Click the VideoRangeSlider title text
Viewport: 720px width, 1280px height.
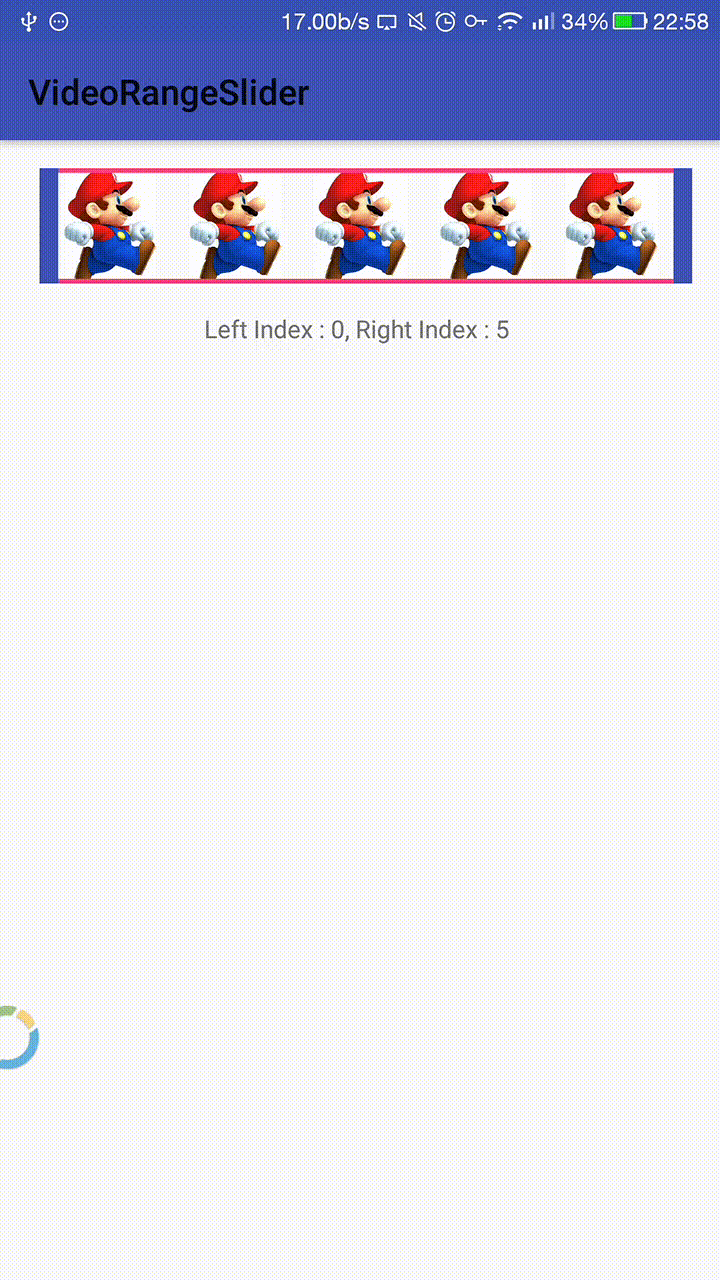tap(168, 92)
